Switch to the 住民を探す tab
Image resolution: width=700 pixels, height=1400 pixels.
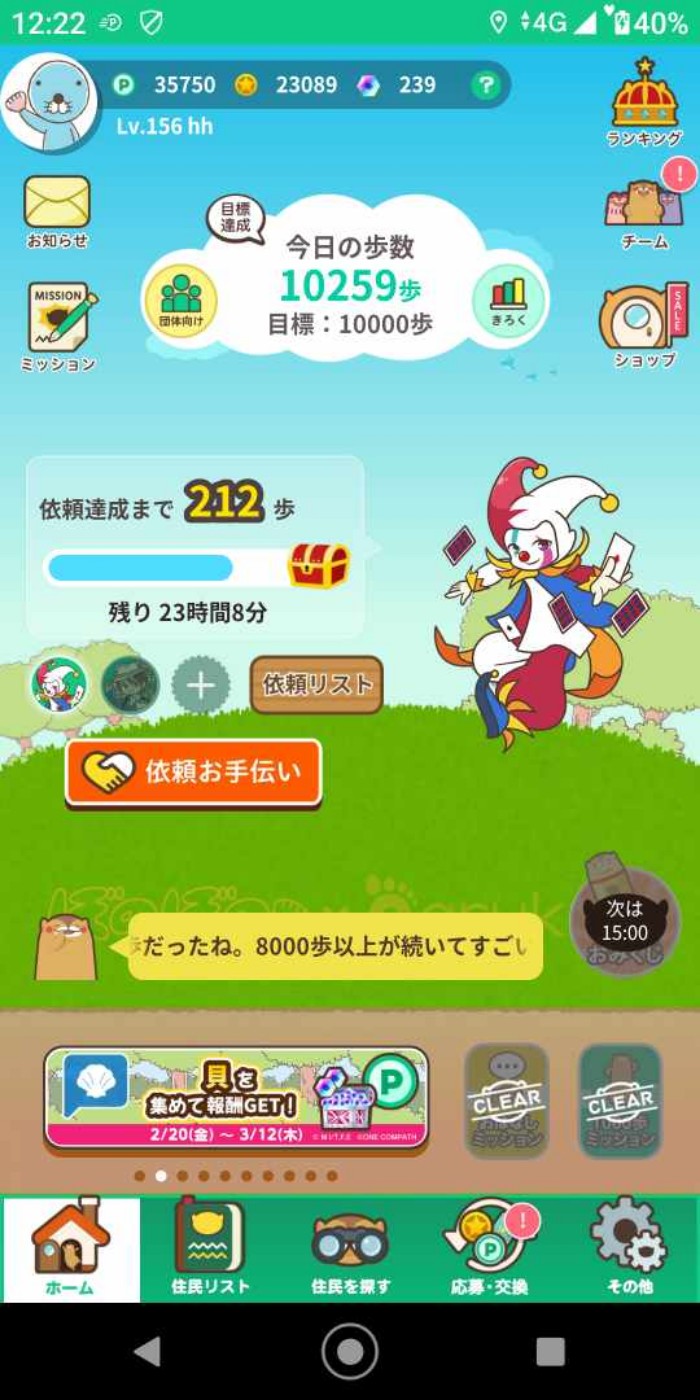[350, 1248]
